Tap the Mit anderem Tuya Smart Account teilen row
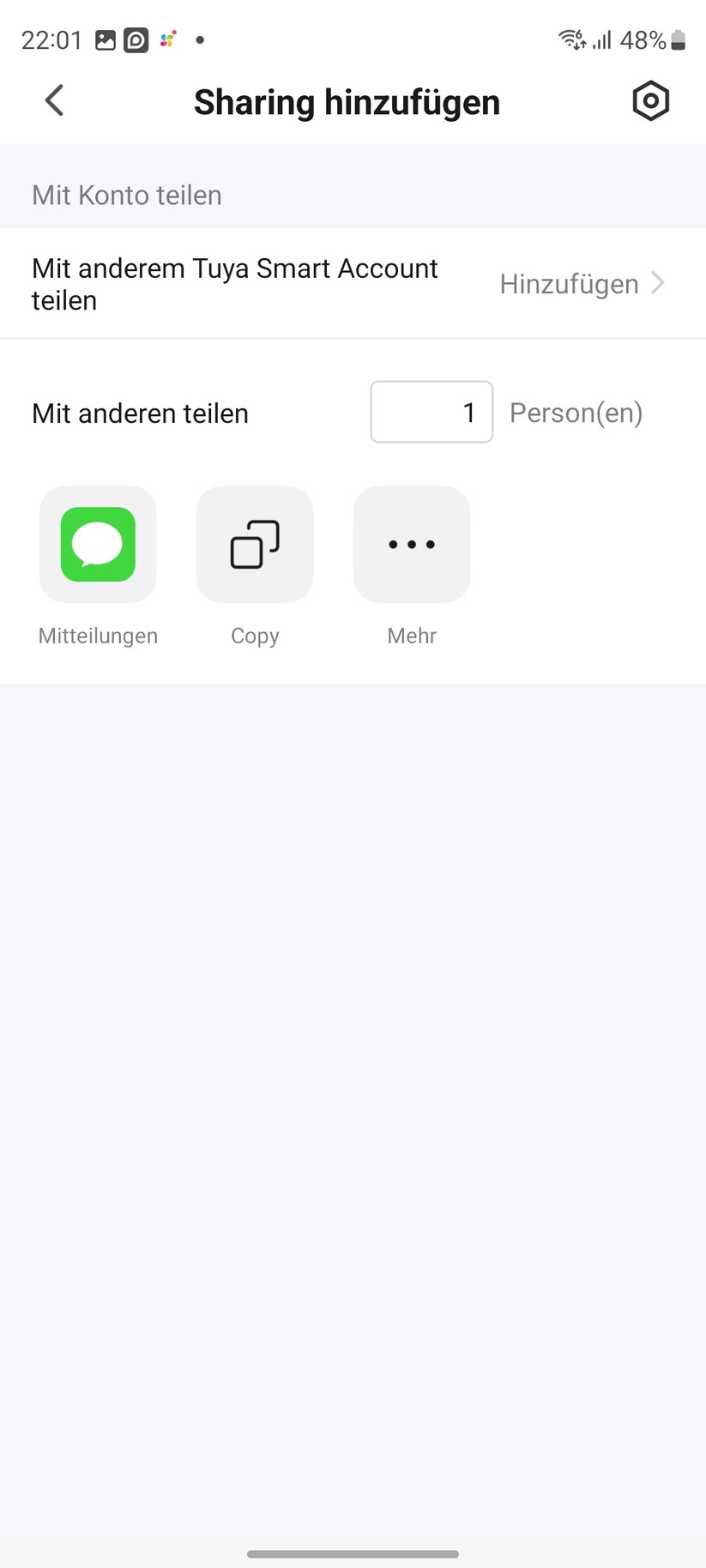The image size is (706, 1568). click(x=234, y=283)
